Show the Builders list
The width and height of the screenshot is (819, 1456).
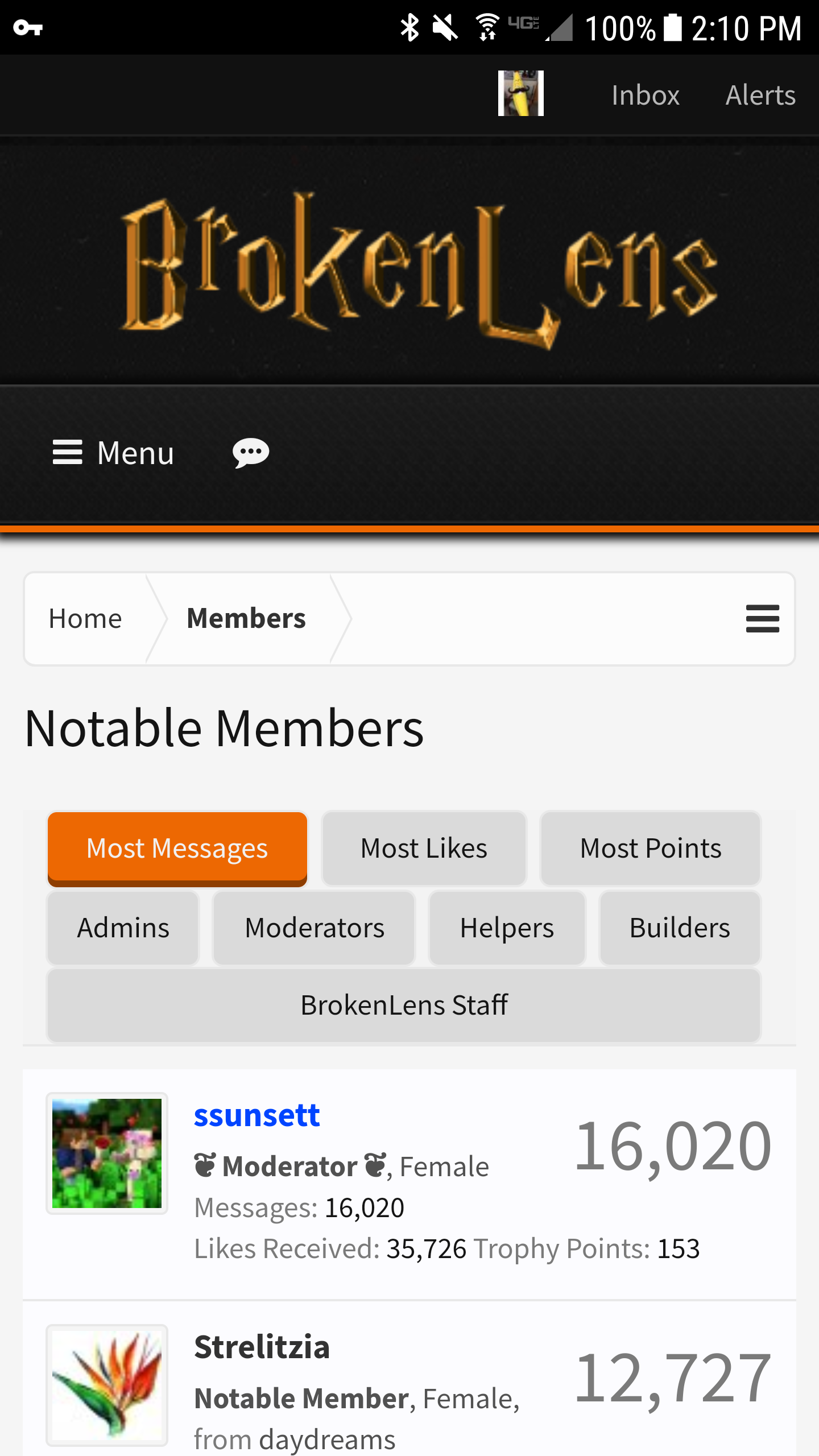680,928
